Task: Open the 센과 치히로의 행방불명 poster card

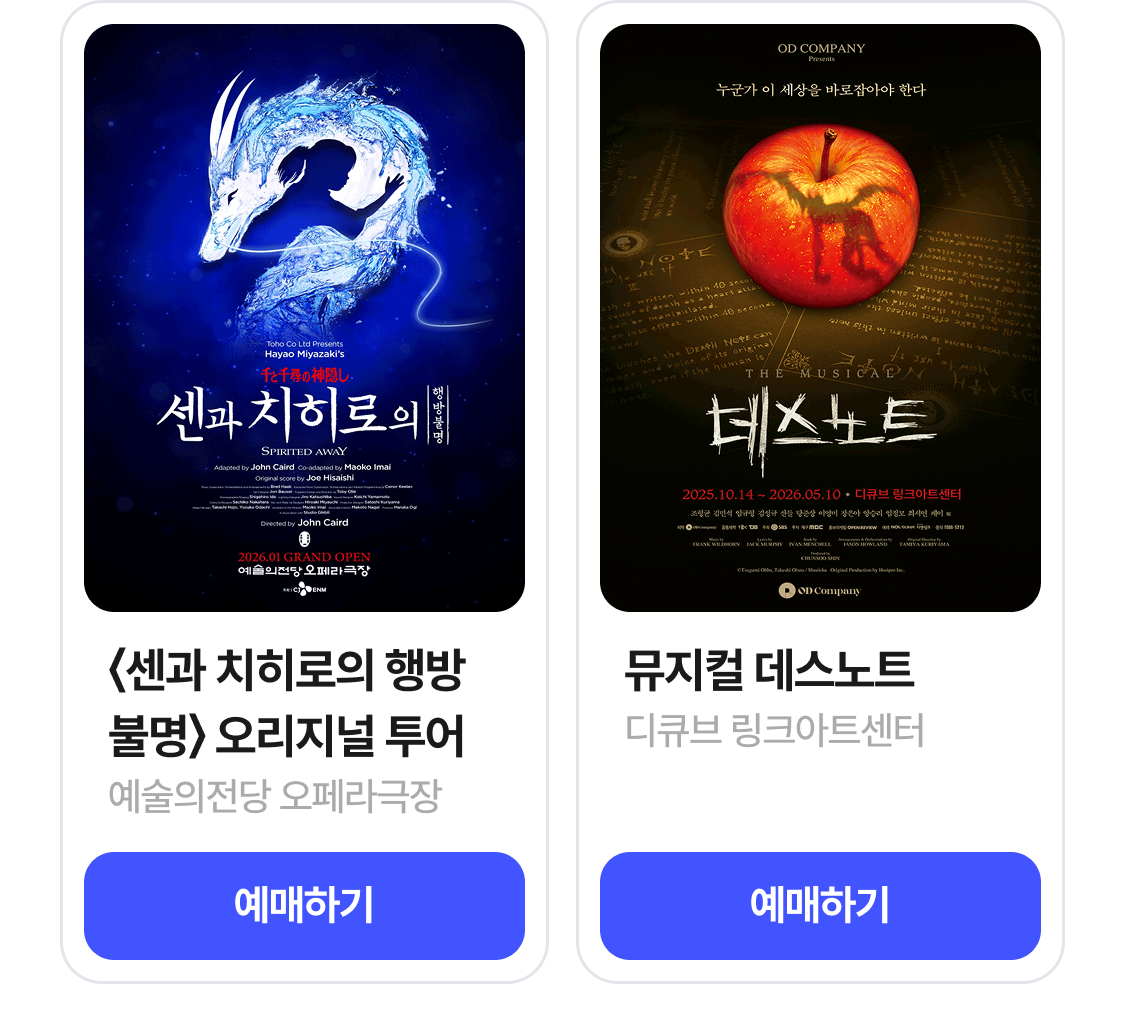Action: 304,318
